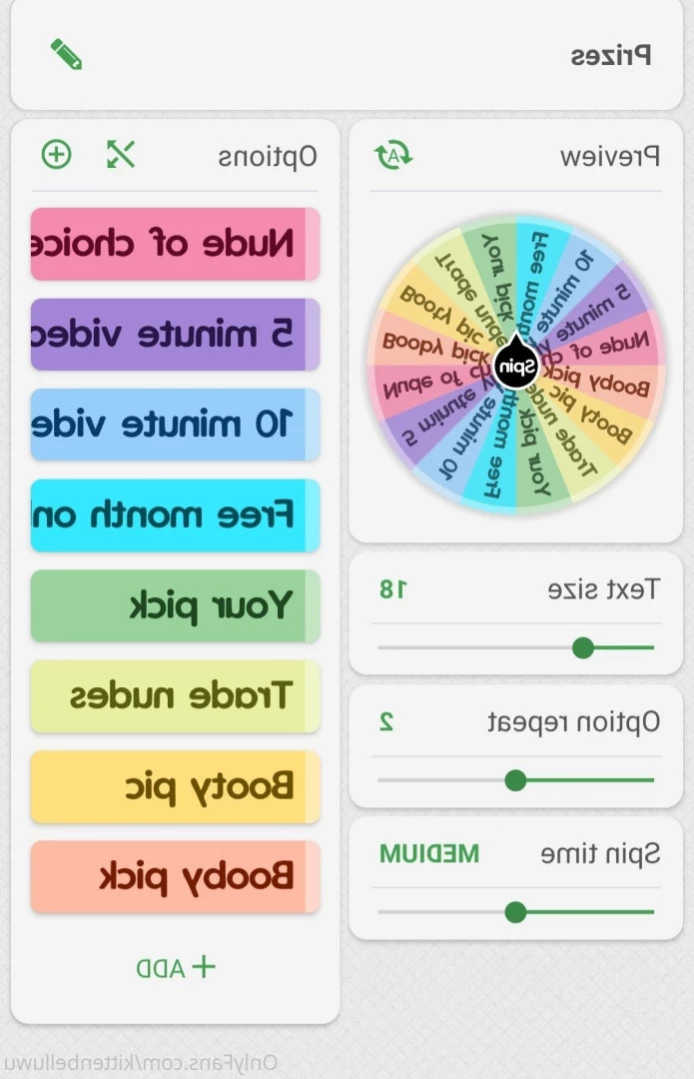Adjust the Text size slider
This screenshot has width=694, height=1079.
[x=582, y=648]
